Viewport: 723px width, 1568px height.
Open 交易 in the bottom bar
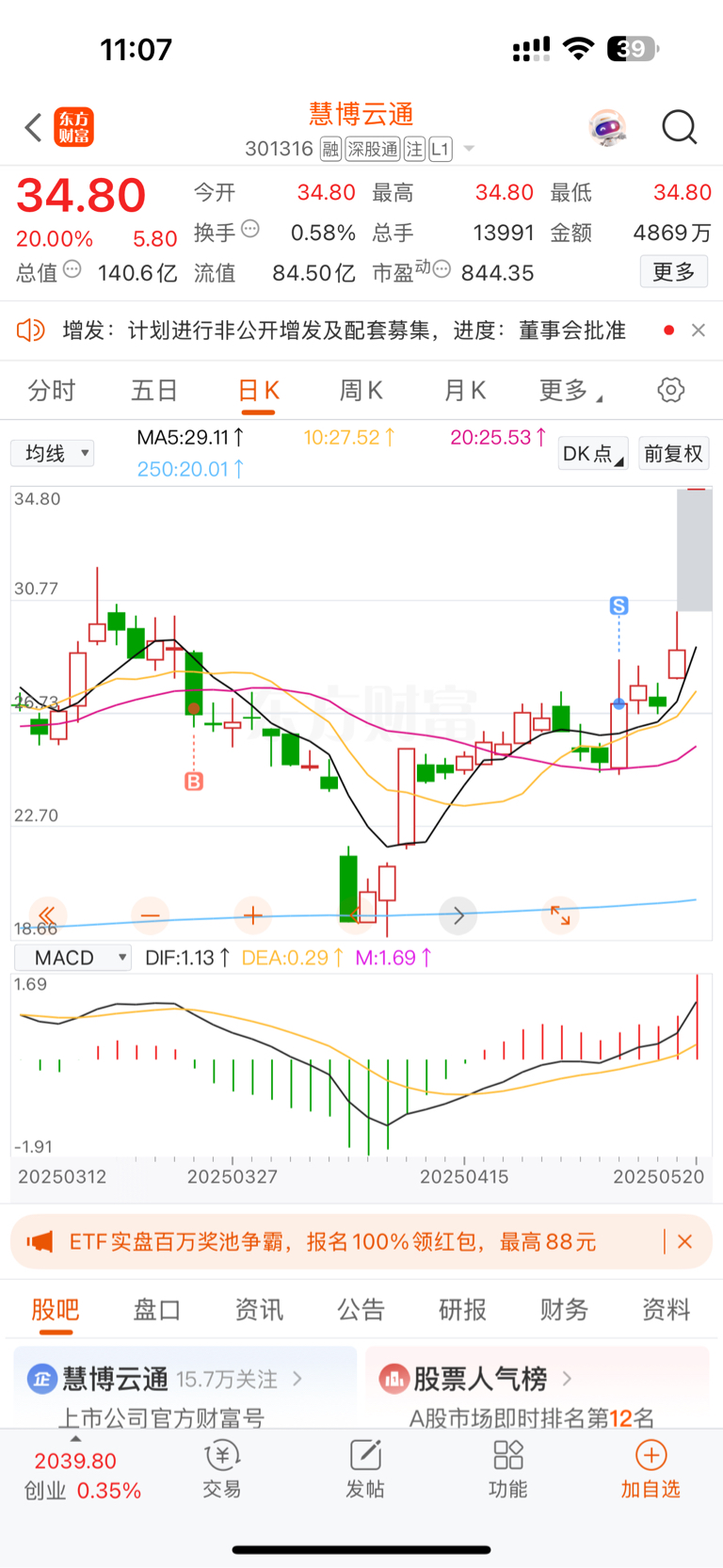[x=222, y=1469]
